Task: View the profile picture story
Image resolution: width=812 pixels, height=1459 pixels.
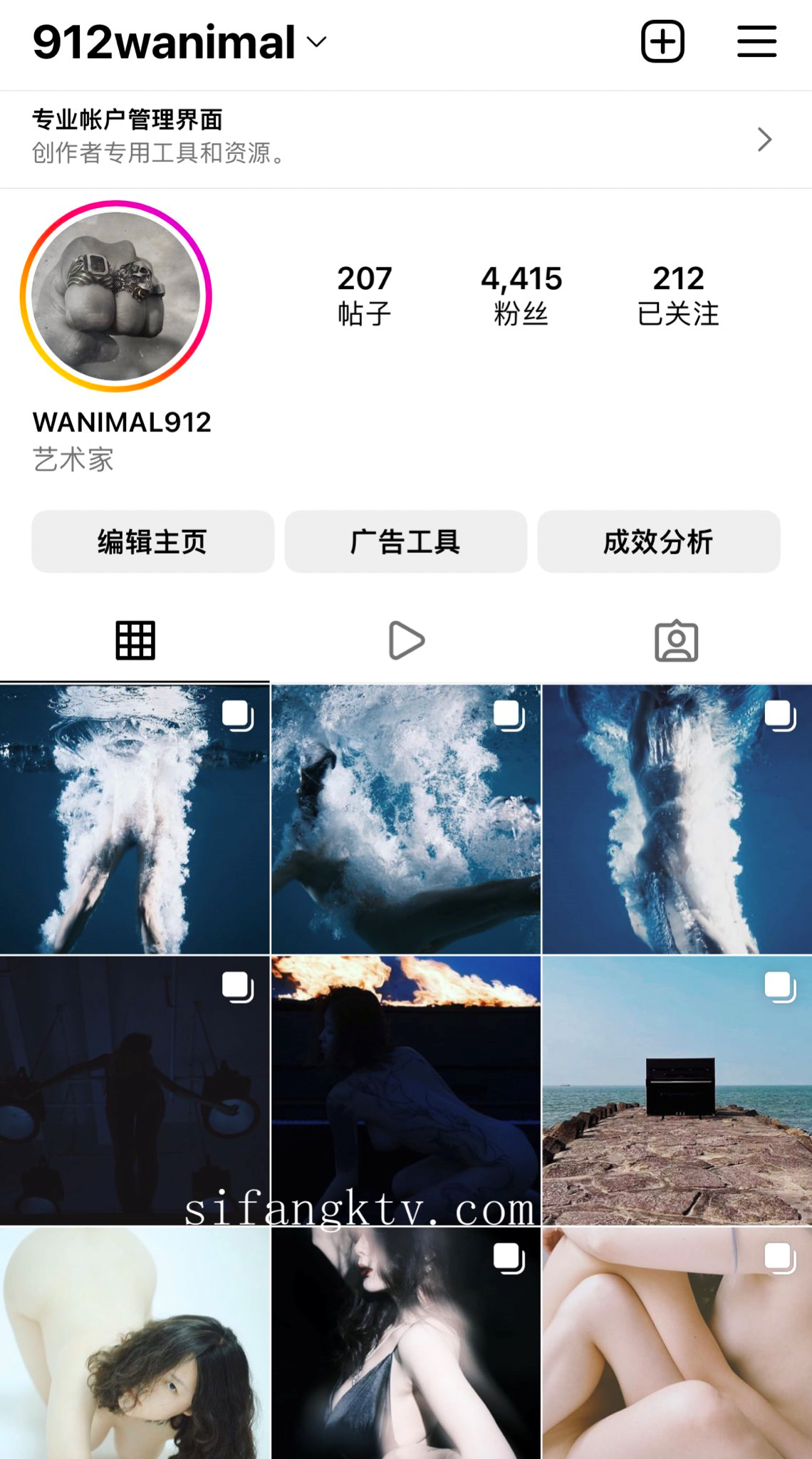Action: [116, 296]
